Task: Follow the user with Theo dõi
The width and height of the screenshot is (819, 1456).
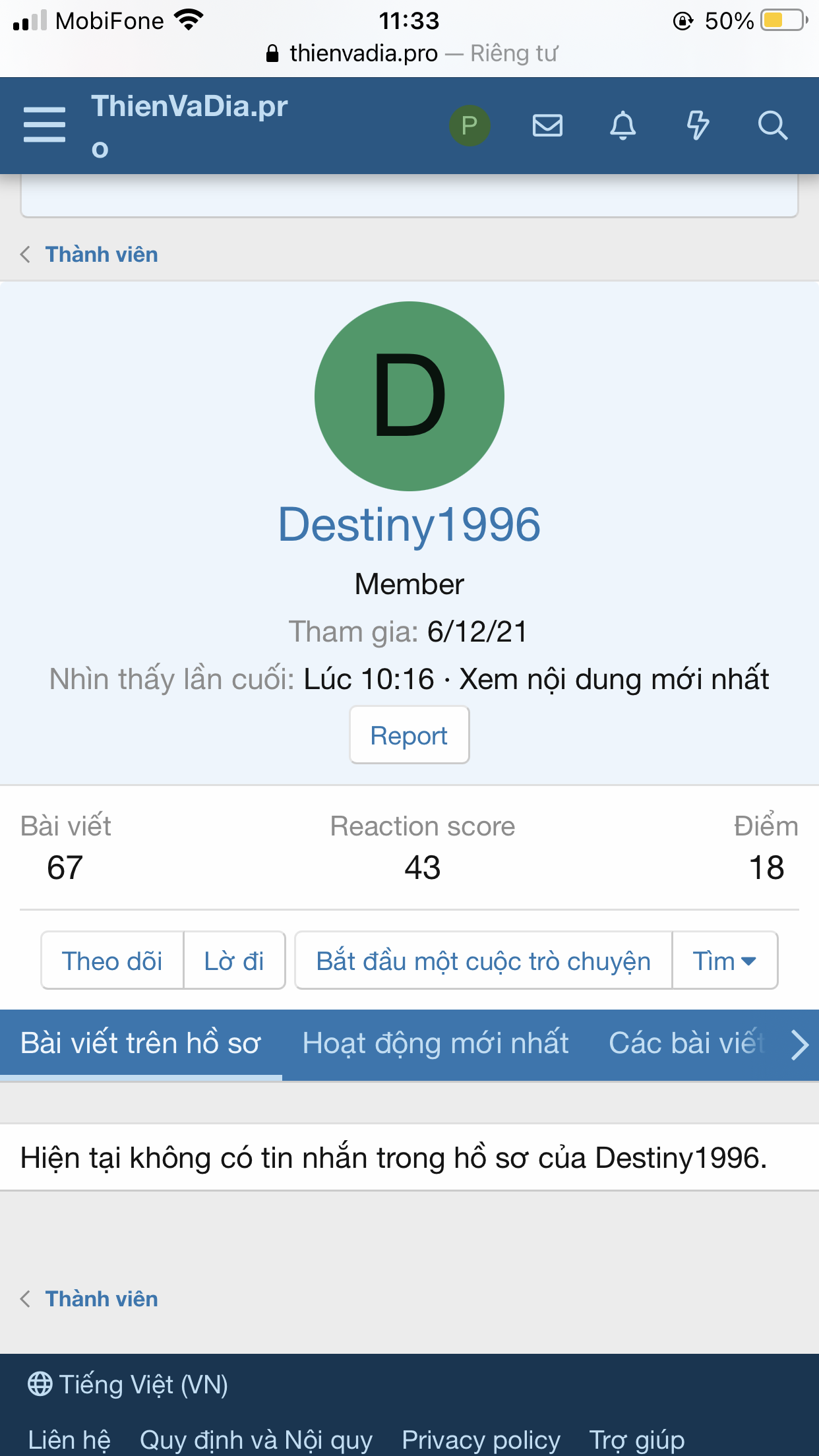Action: point(112,961)
